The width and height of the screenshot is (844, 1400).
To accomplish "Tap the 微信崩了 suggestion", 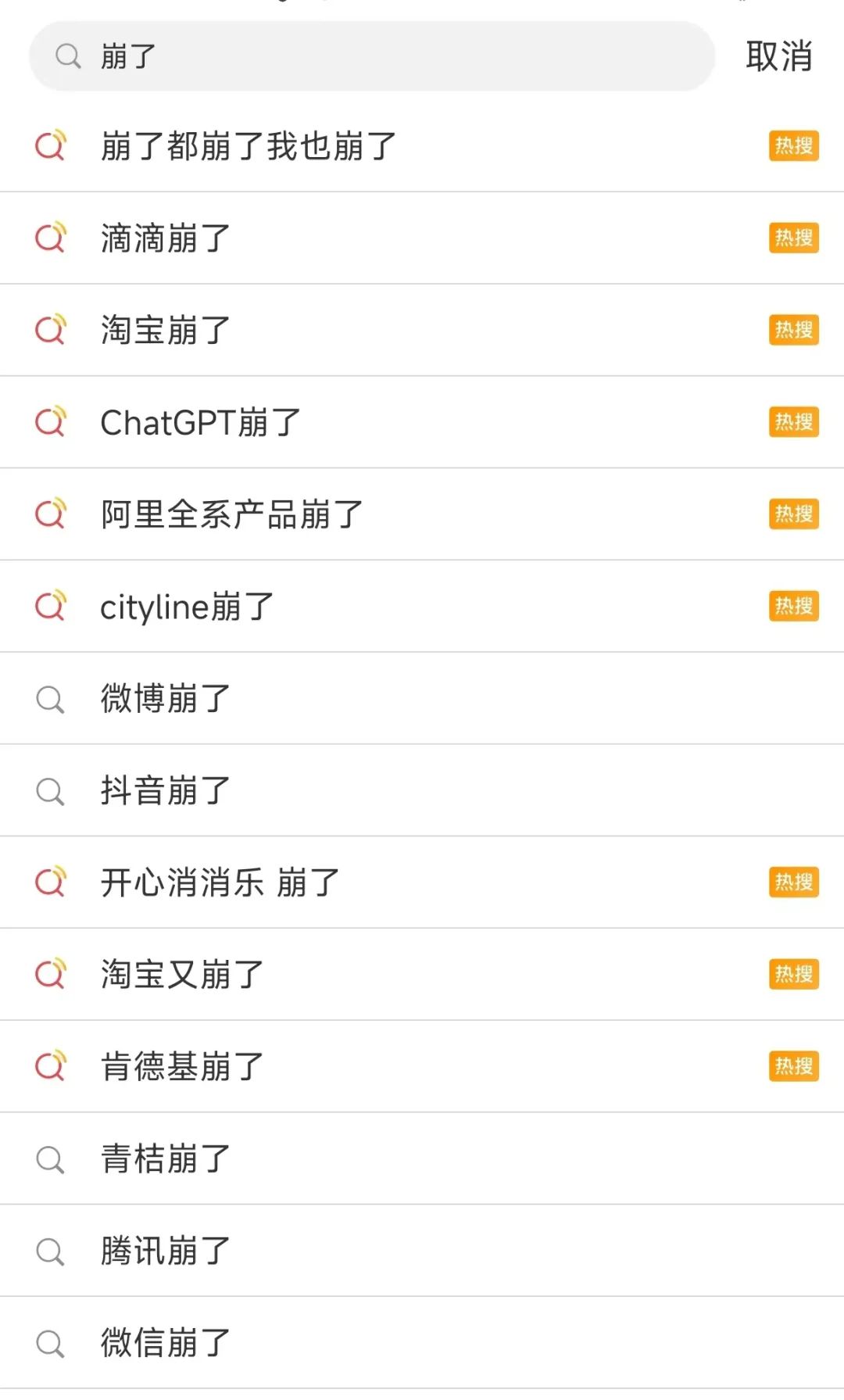I will pos(166,1343).
